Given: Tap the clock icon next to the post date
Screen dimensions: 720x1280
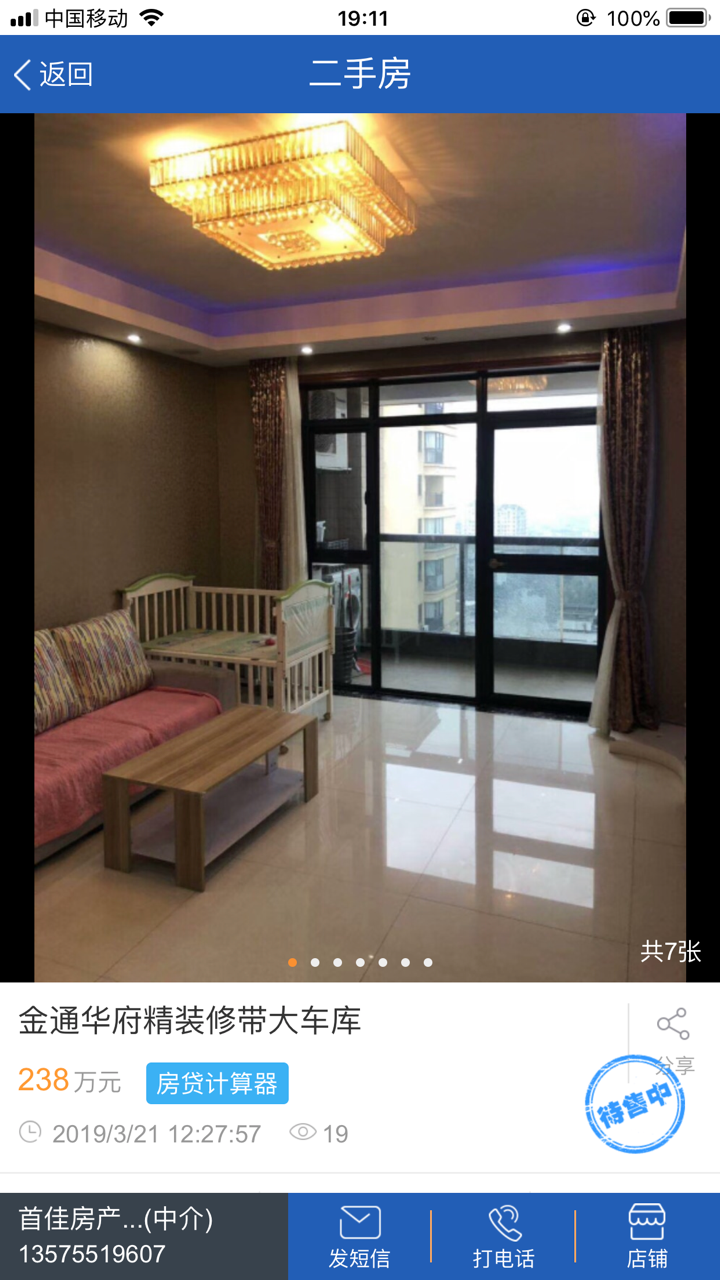Looking at the screenshot, I should point(31,1133).
